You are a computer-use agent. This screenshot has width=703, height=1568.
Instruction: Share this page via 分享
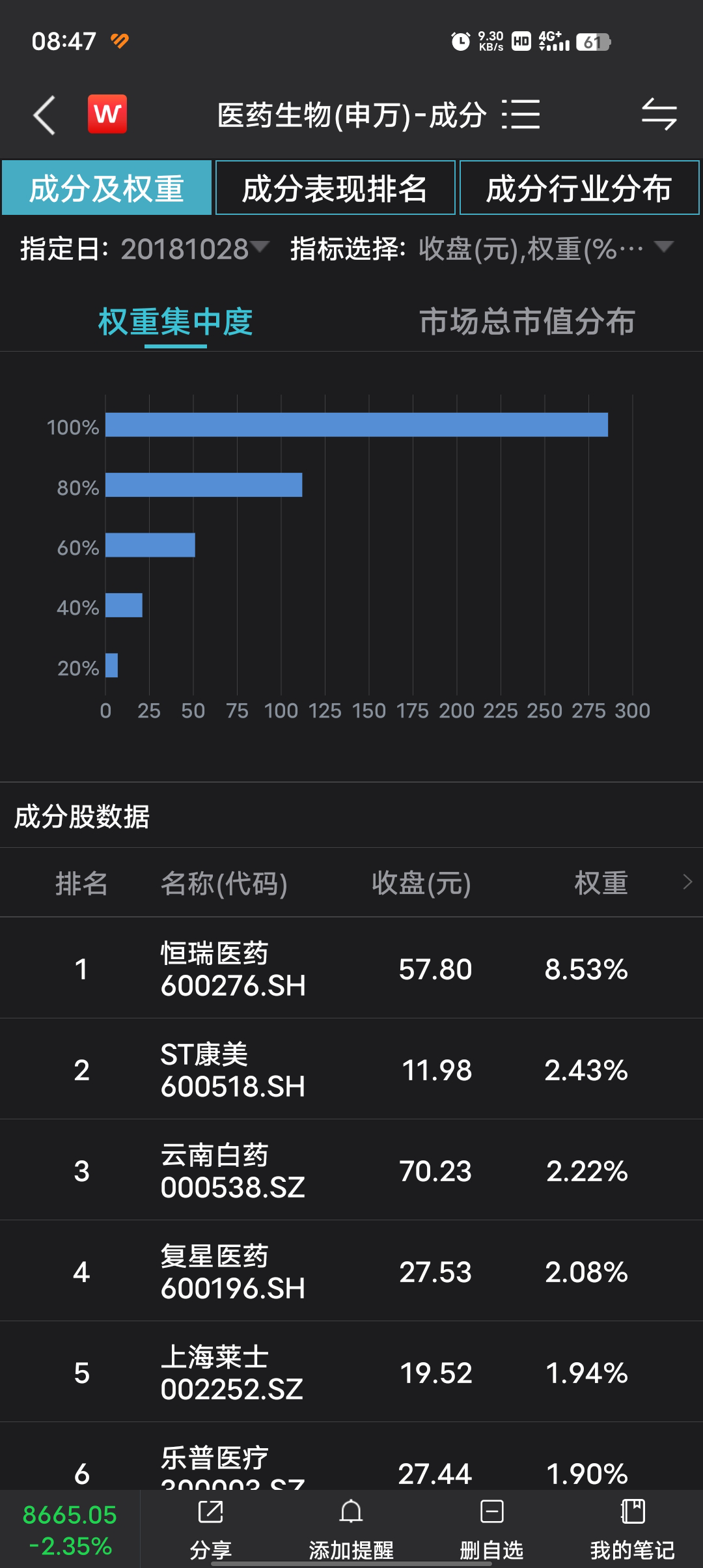click(211, 1529)
